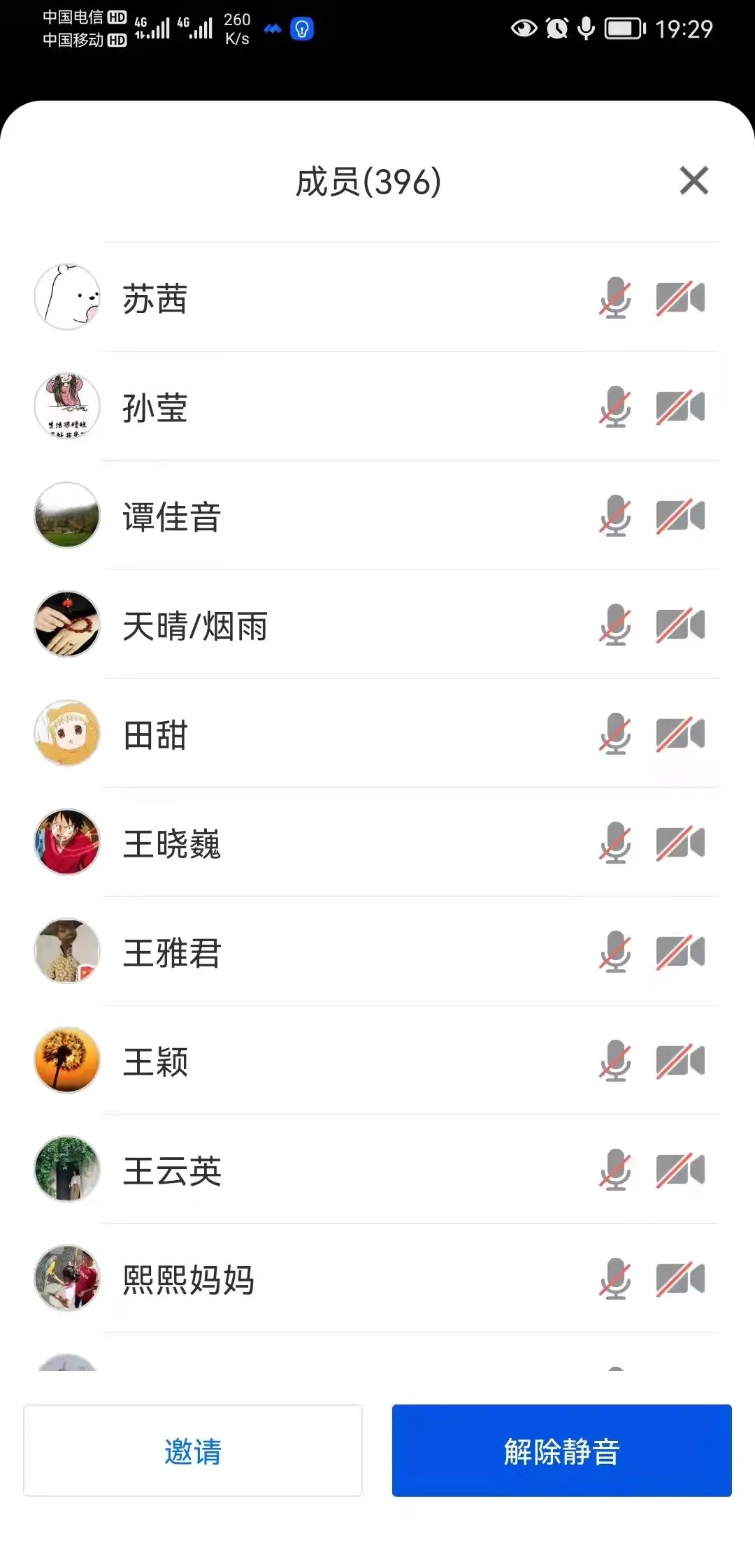Open member 王雅君's entry
This screenshot has height=1568, width=755.
172,952
